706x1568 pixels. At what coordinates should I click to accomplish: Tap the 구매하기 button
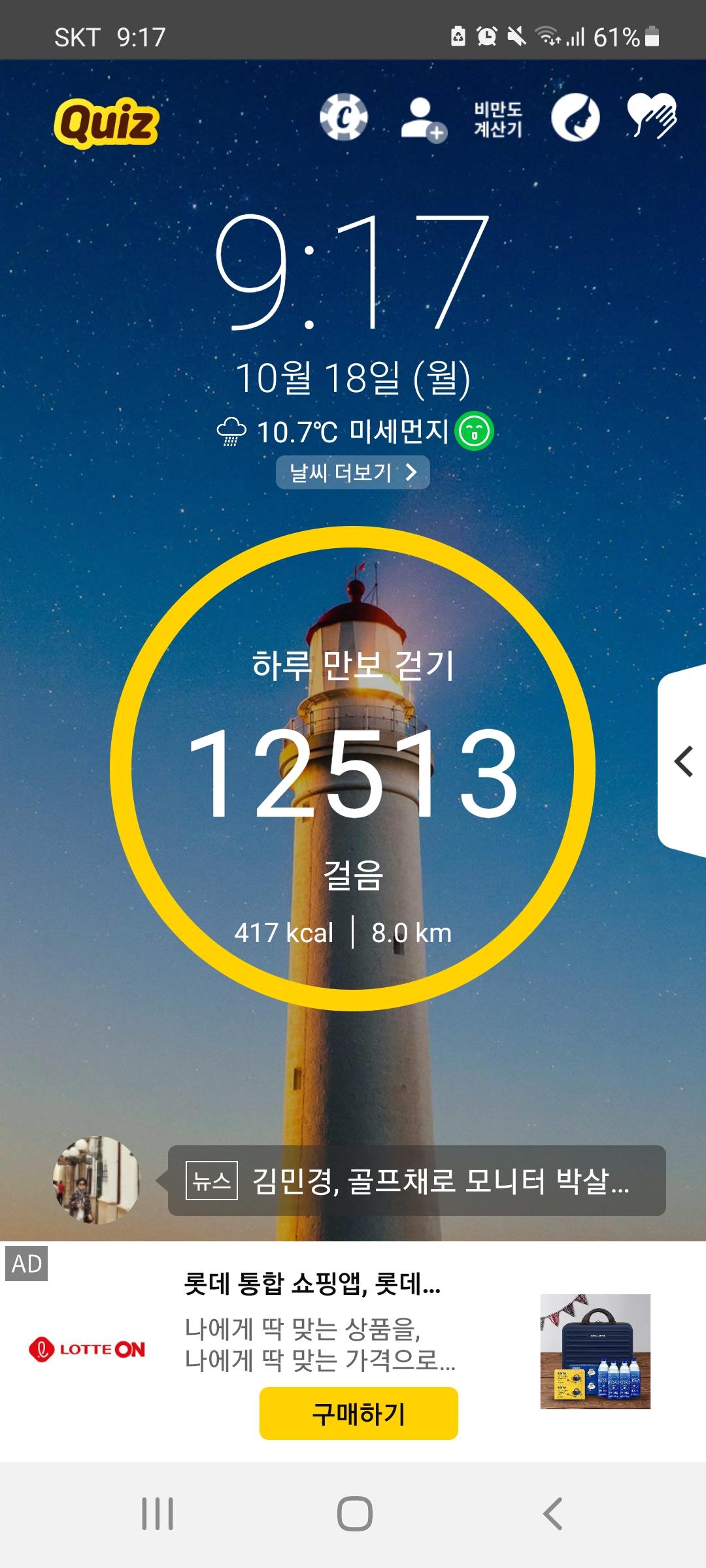click(358, 1414)
